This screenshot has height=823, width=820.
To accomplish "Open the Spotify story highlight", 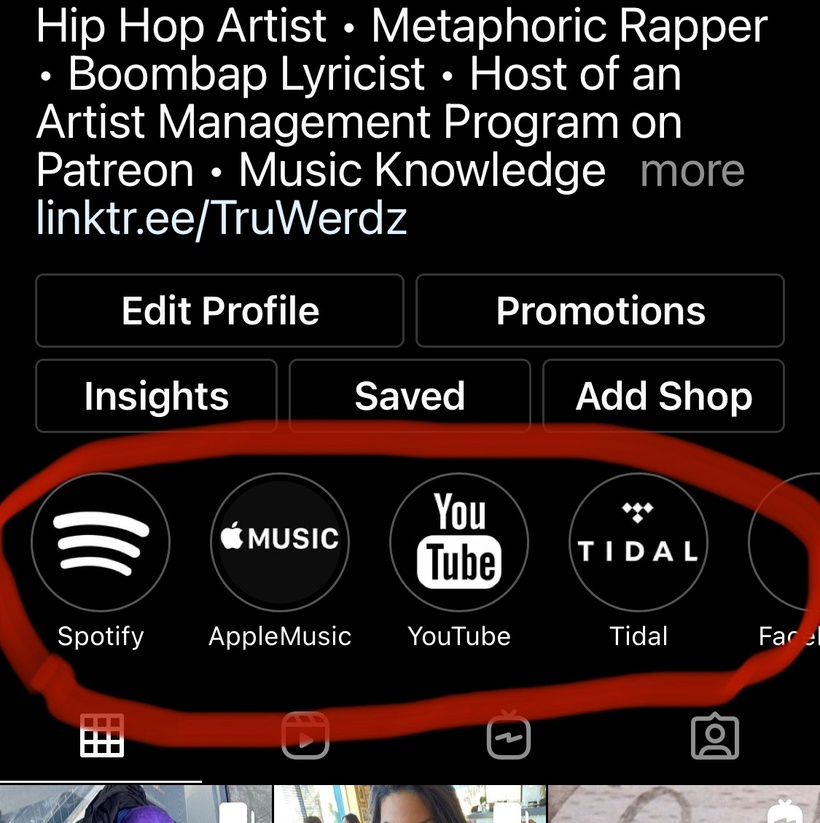I will tap(100, 542).
